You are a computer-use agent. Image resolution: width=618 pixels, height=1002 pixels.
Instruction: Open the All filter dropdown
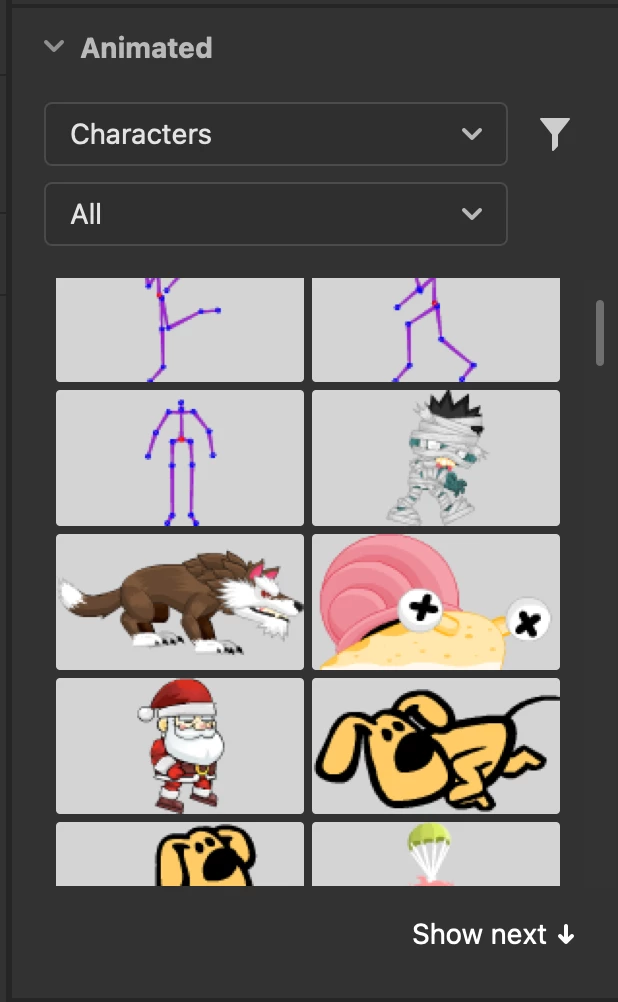tap(275, 214)
